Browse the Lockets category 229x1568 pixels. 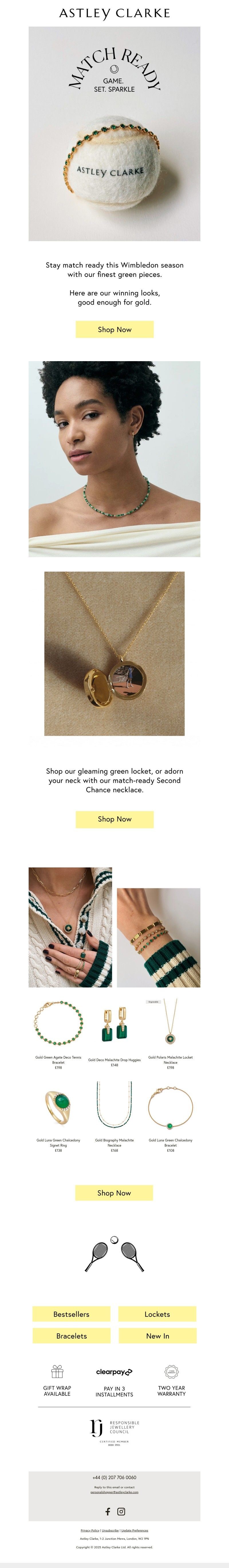(157, 1313)
